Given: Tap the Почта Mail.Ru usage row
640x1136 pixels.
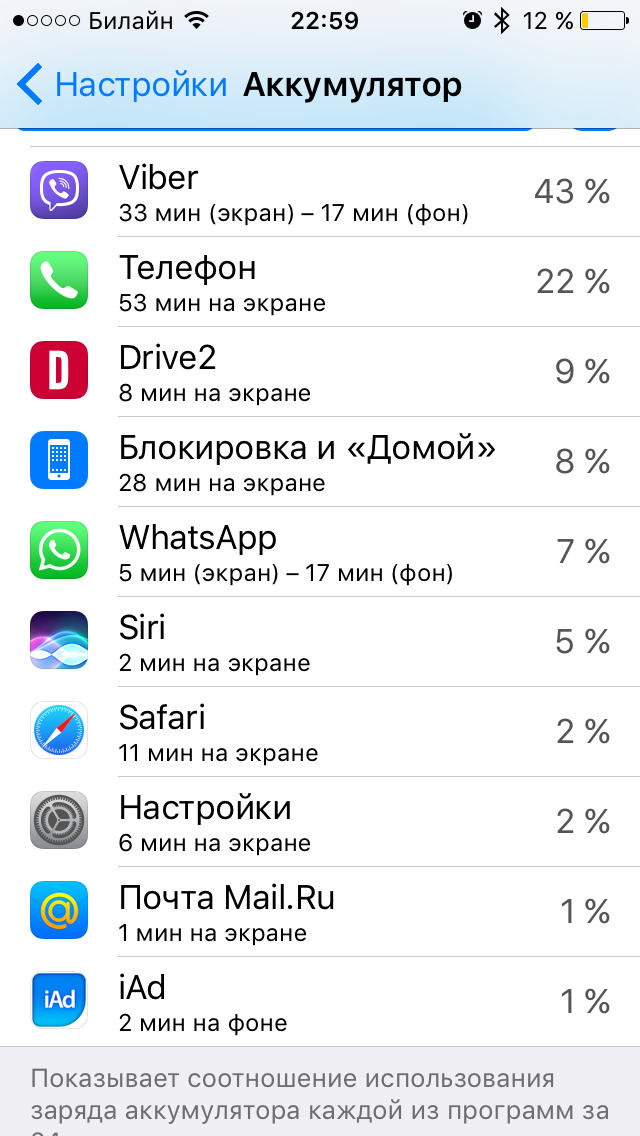Looking at the screenshot, I should point(320,911).
